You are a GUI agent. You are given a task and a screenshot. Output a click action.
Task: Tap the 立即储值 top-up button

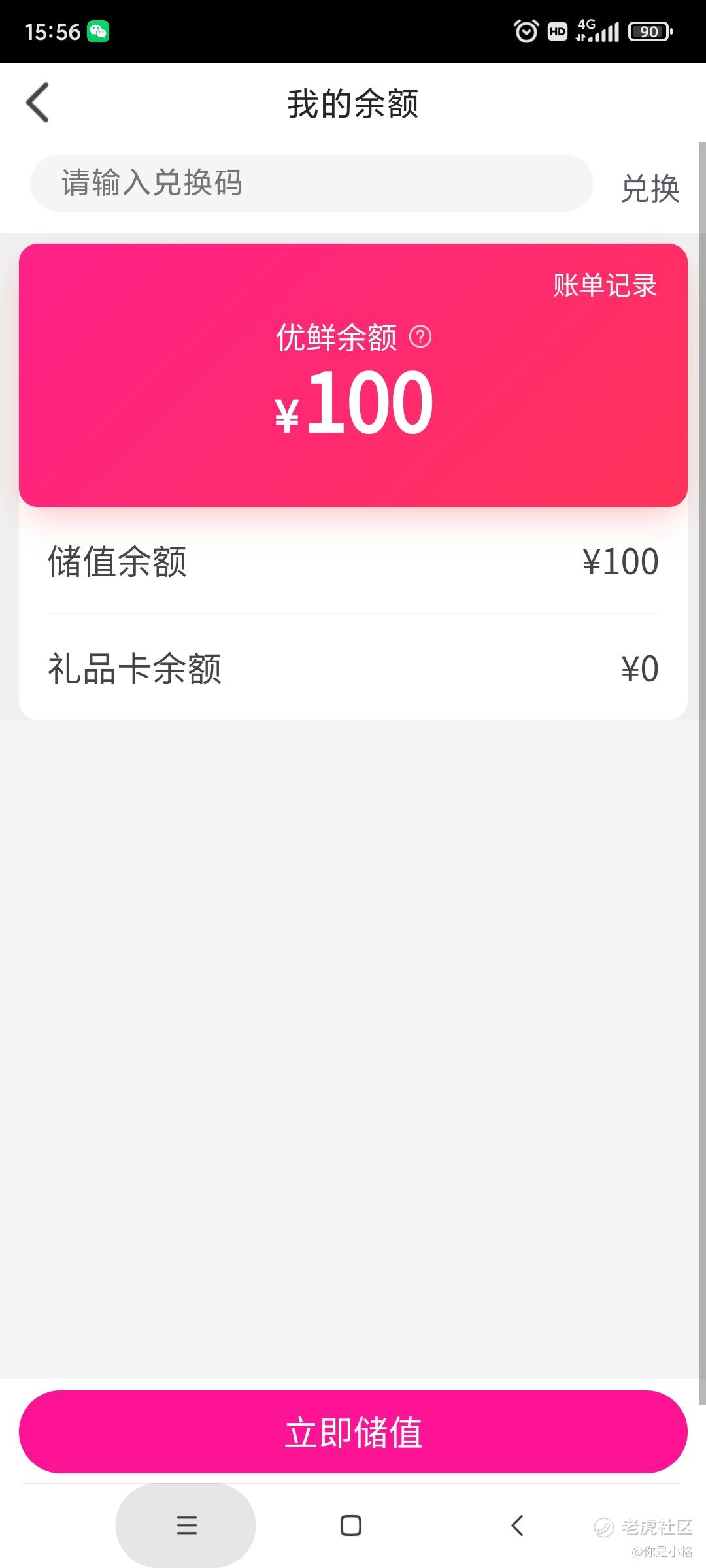[x=353, y=1432]
